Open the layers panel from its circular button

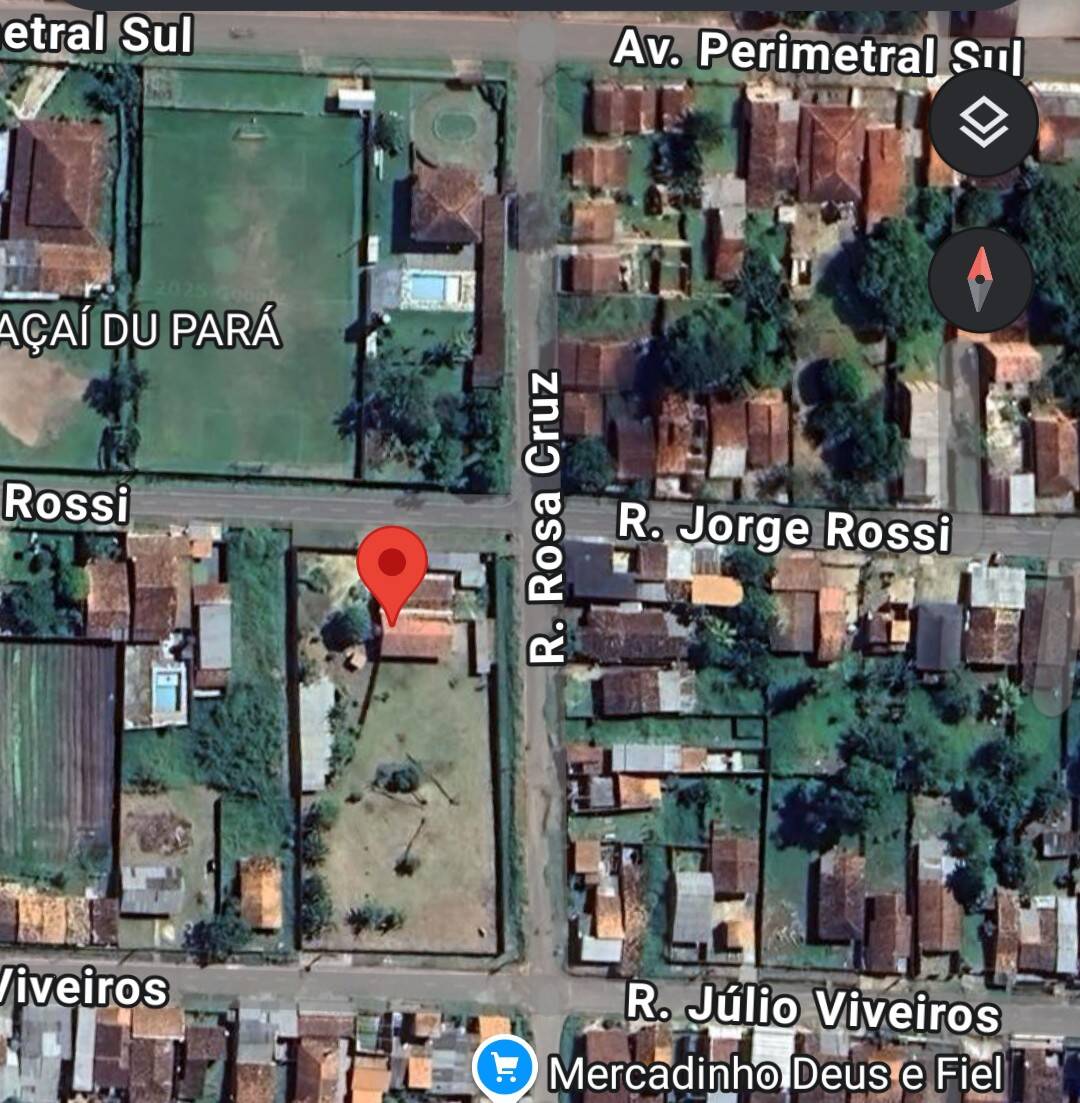coord(983,125)
